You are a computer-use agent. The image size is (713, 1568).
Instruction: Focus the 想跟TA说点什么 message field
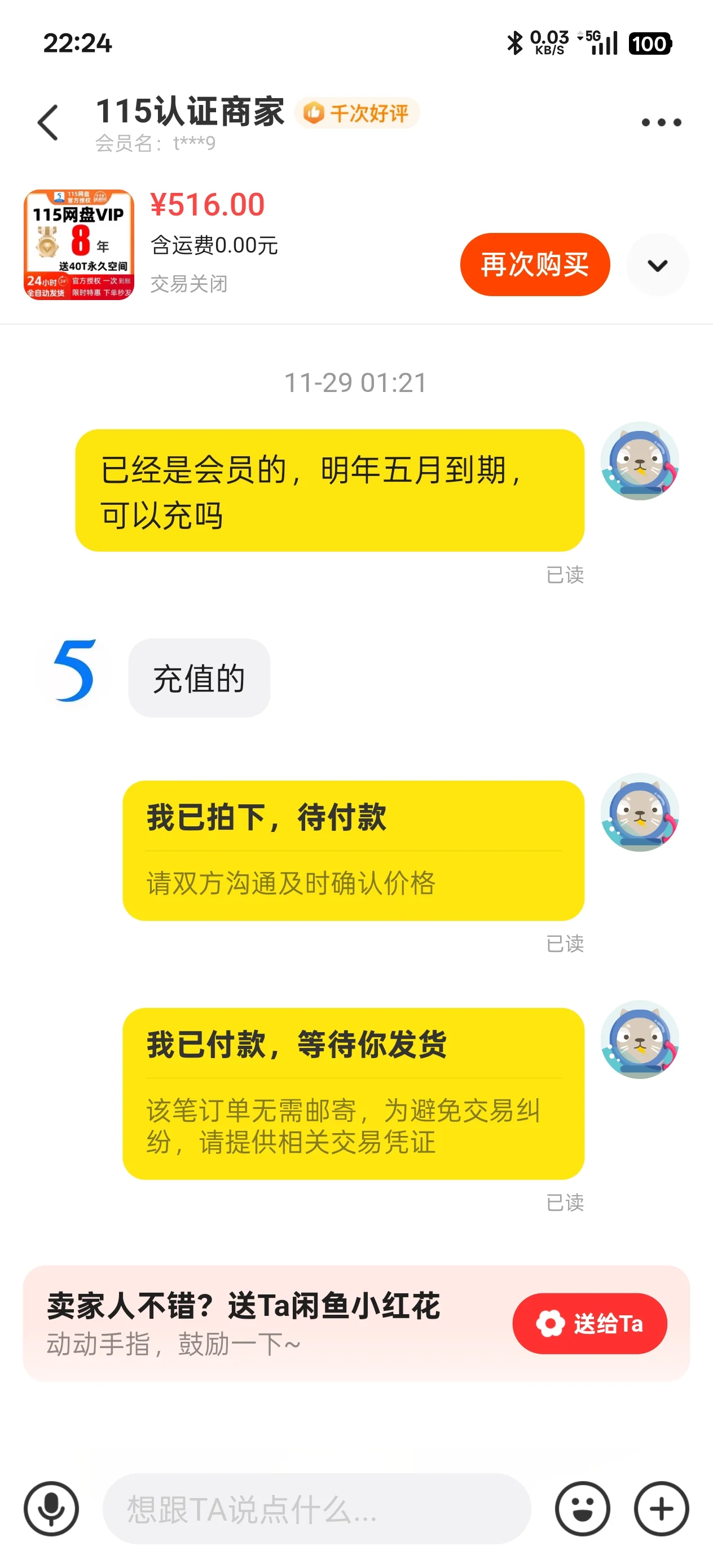click(x=316, y=1508)
